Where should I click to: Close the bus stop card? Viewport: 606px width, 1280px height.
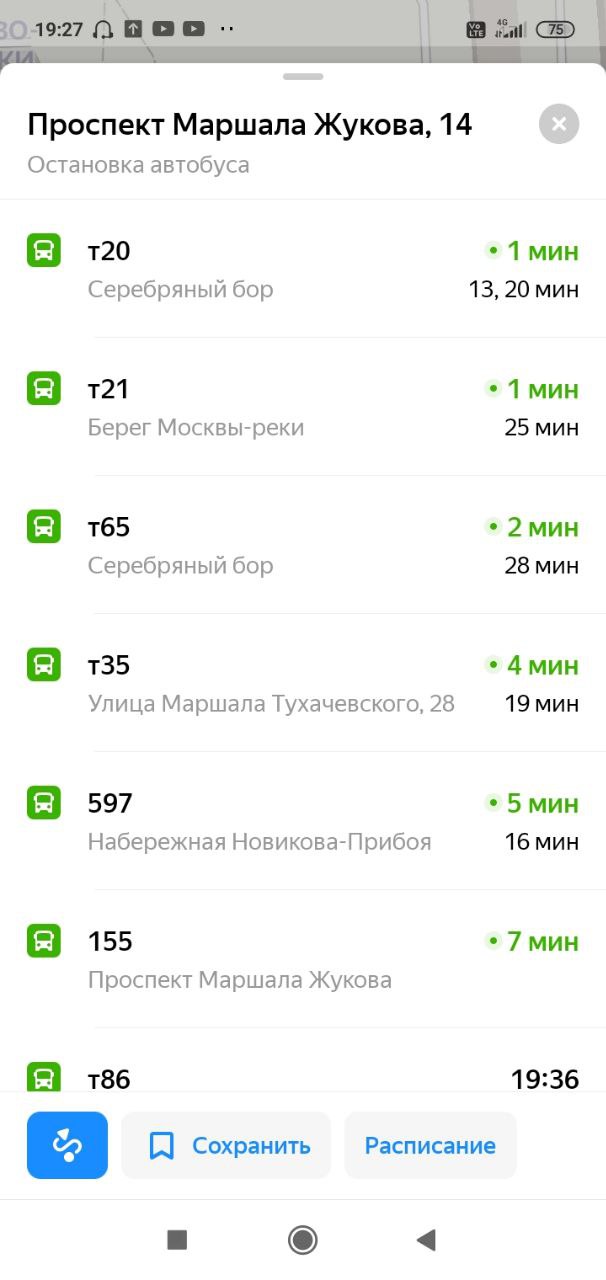tap(559, 124)
